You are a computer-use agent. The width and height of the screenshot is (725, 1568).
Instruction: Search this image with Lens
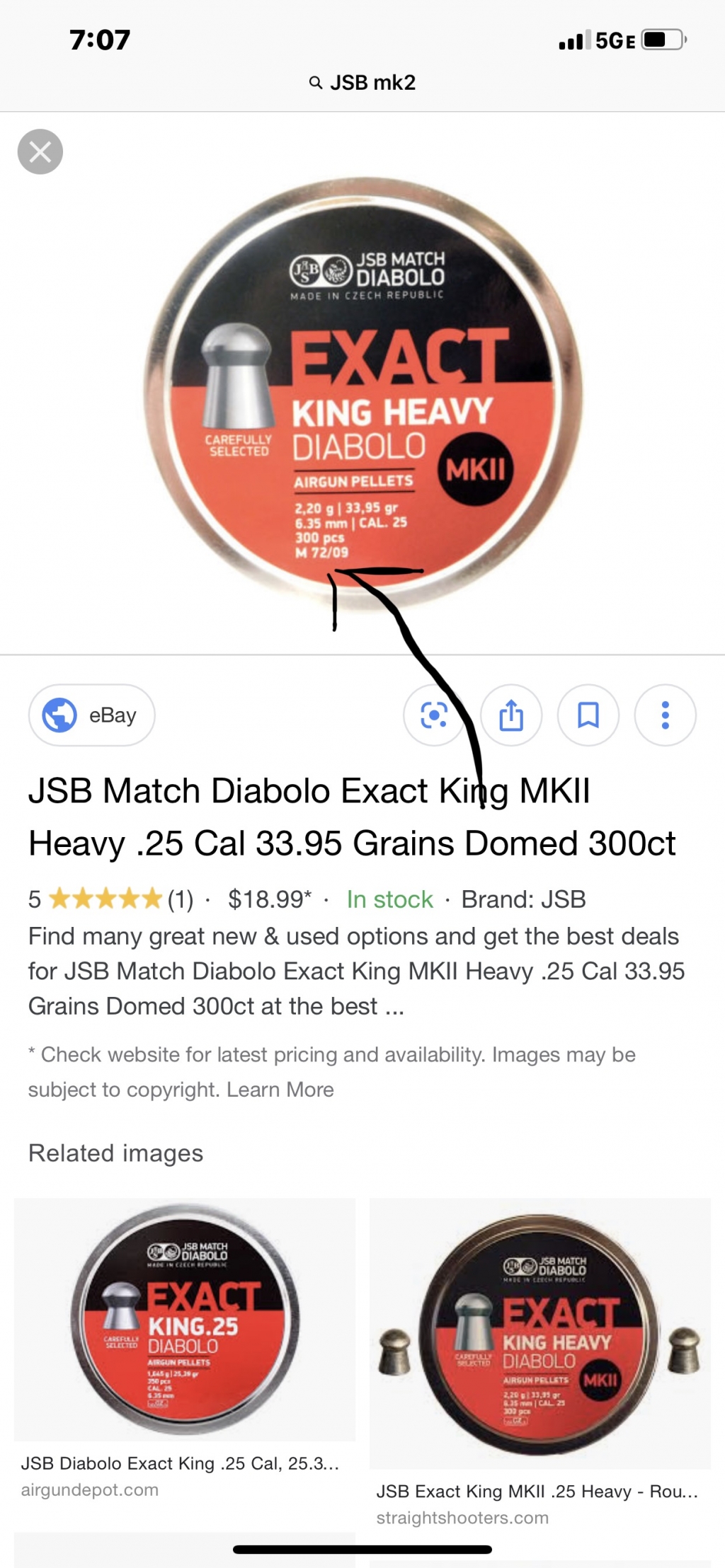click(x=434, y=715)
